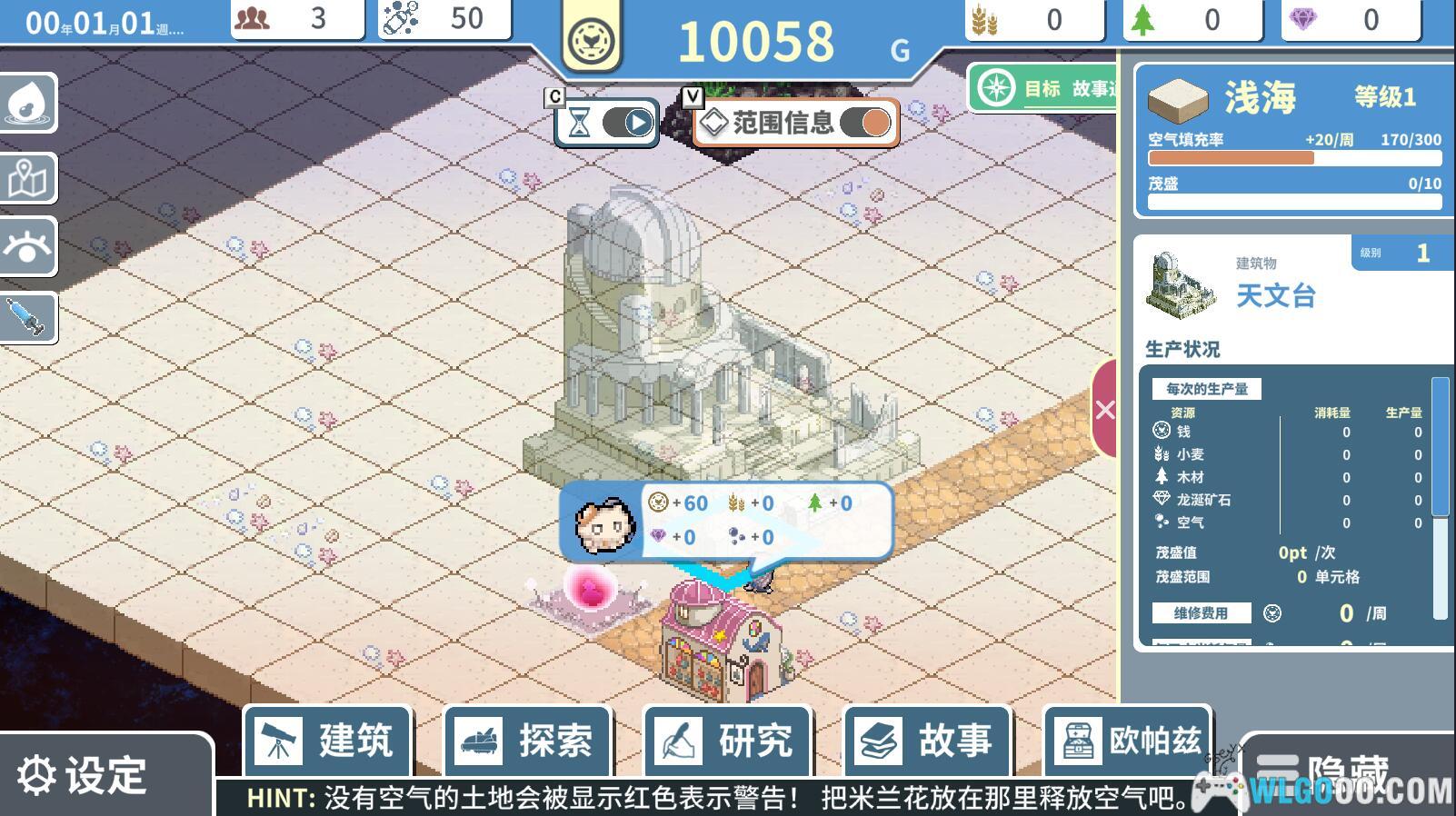Image resolution: width=1456 pixels, height=816 pixels.
Task: Open the 研究 research menu
Action: pyautogui.click(x=728, y=741)
